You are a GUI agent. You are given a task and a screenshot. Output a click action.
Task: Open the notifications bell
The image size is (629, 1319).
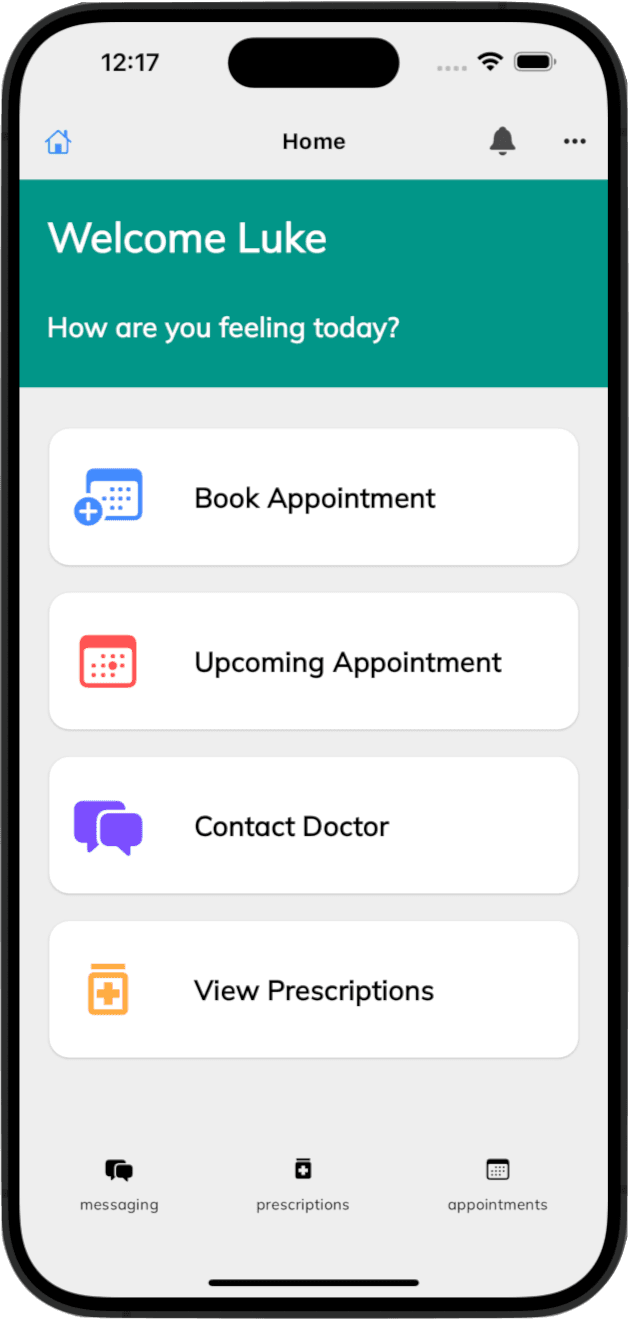[x=502, y=142]
